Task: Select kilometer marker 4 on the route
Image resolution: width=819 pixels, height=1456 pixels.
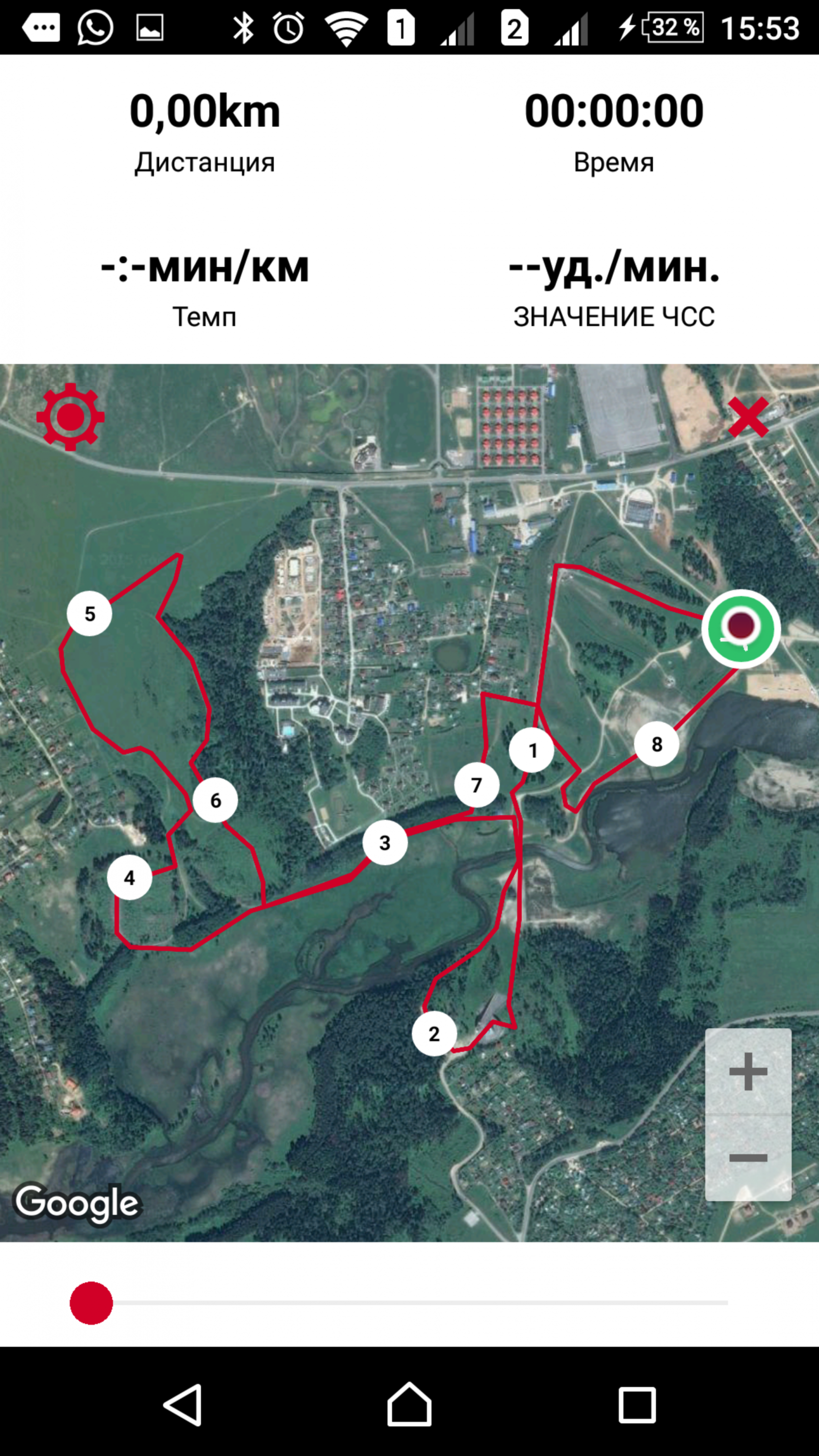Action: (x=130, y=878)
